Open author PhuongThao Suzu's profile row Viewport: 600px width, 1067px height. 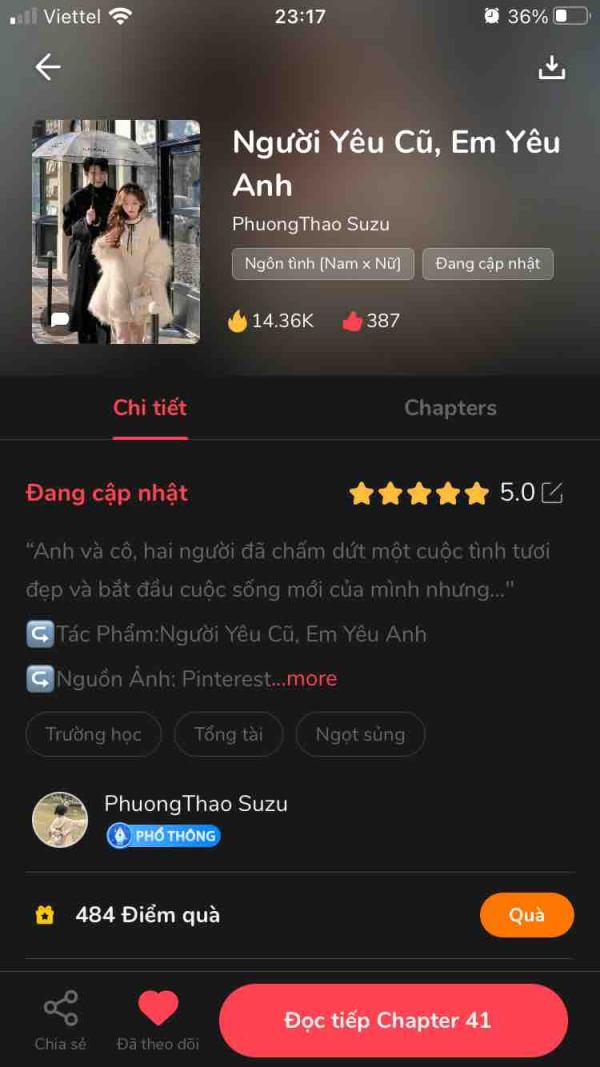coord(300,819)
